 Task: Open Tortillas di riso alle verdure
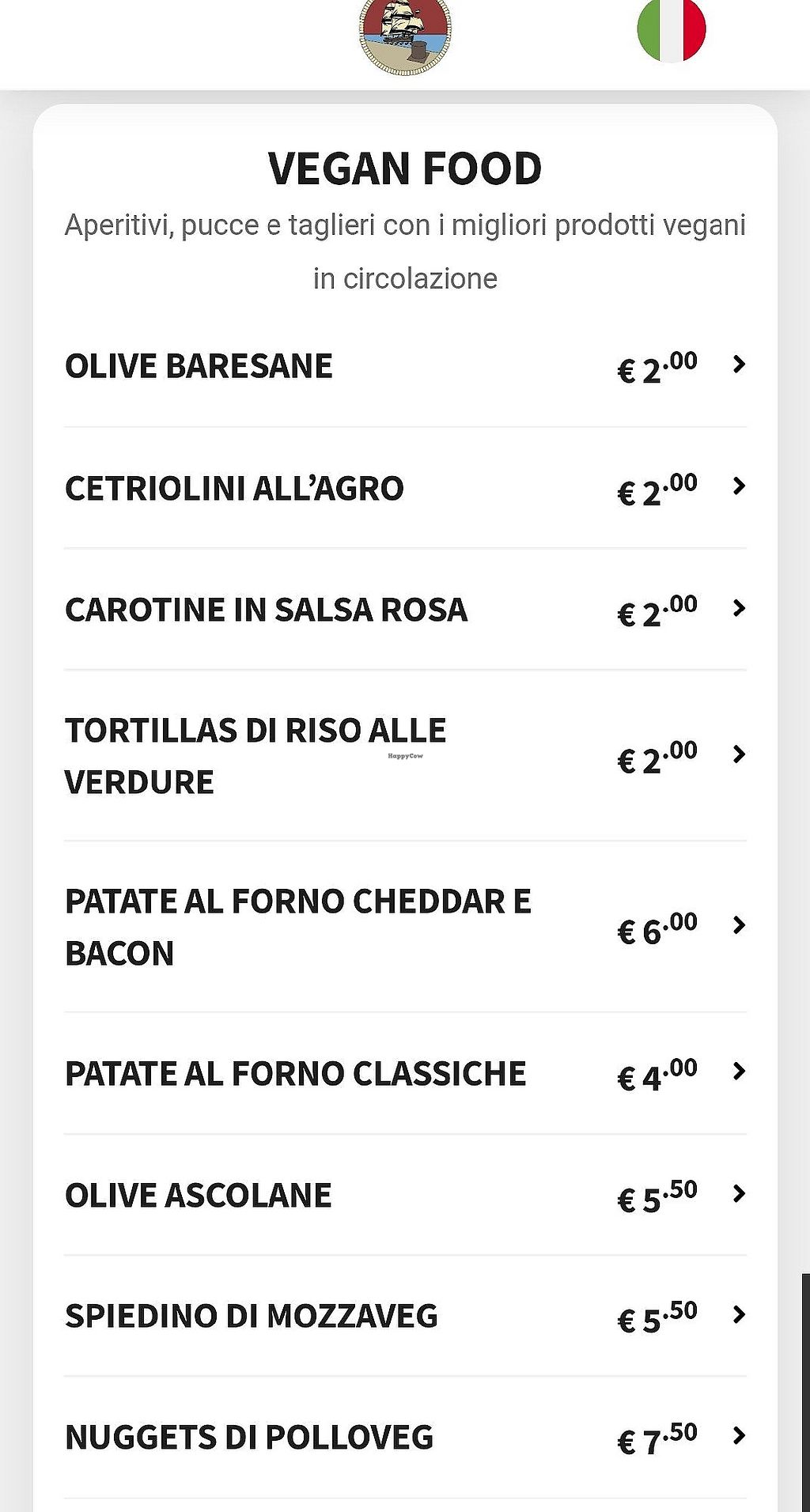pos(406,755)
